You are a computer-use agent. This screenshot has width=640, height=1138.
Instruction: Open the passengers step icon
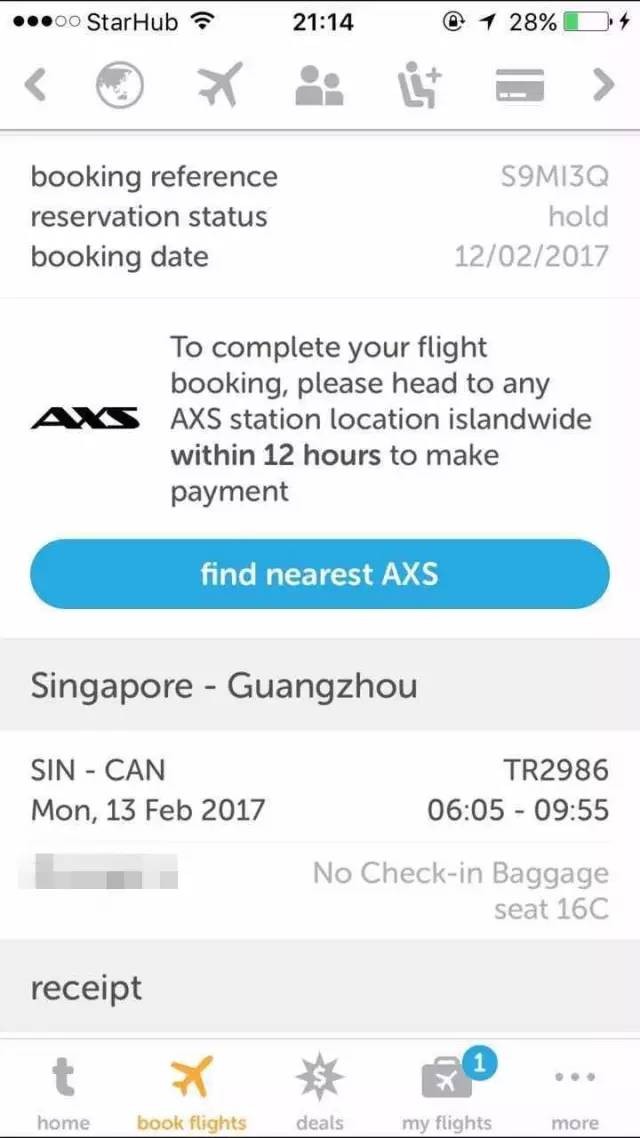point(319,86)
